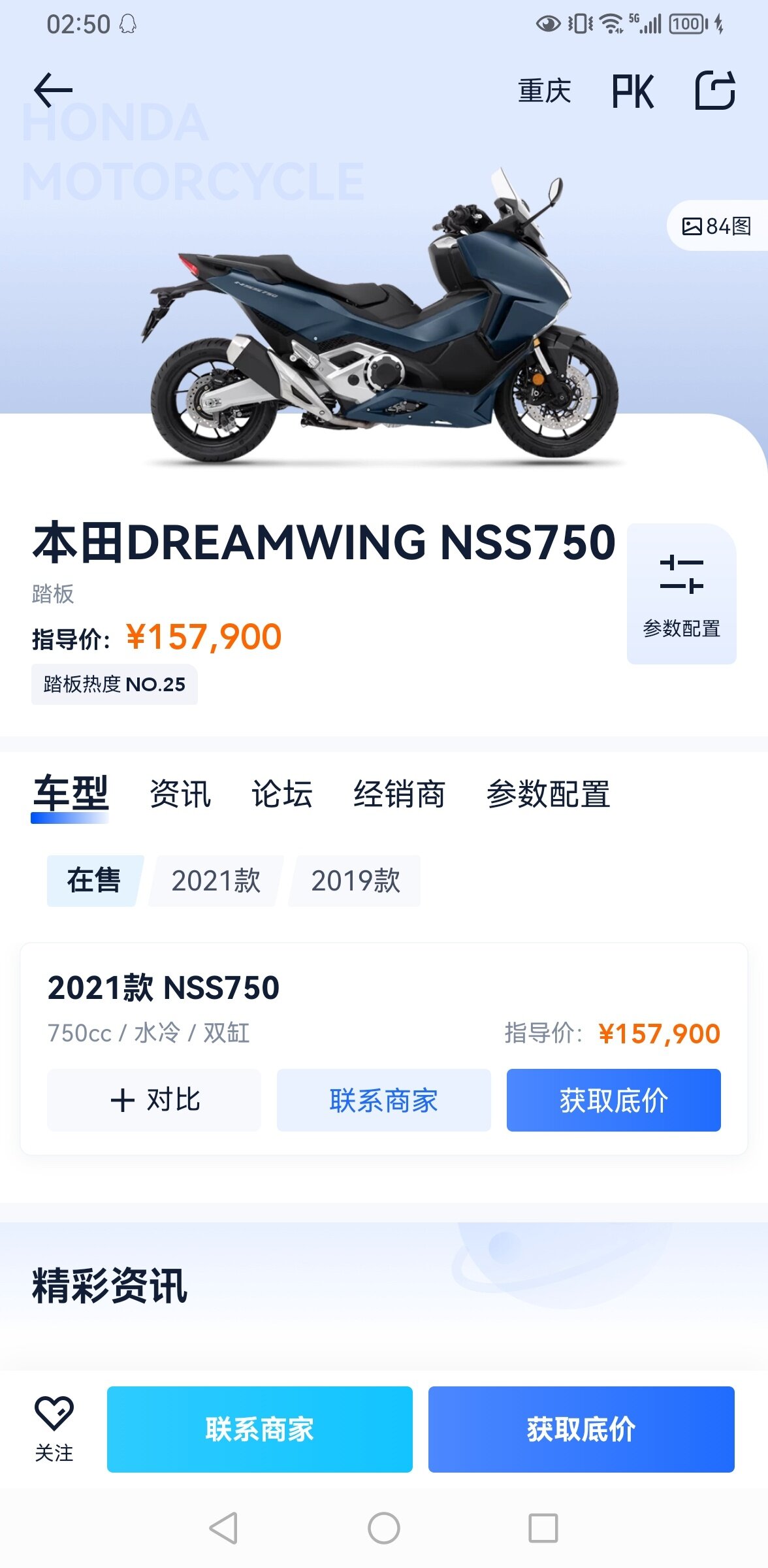768x1568 pixels.
Task: View the 84图 photo gallery
Action: (716, 226)
